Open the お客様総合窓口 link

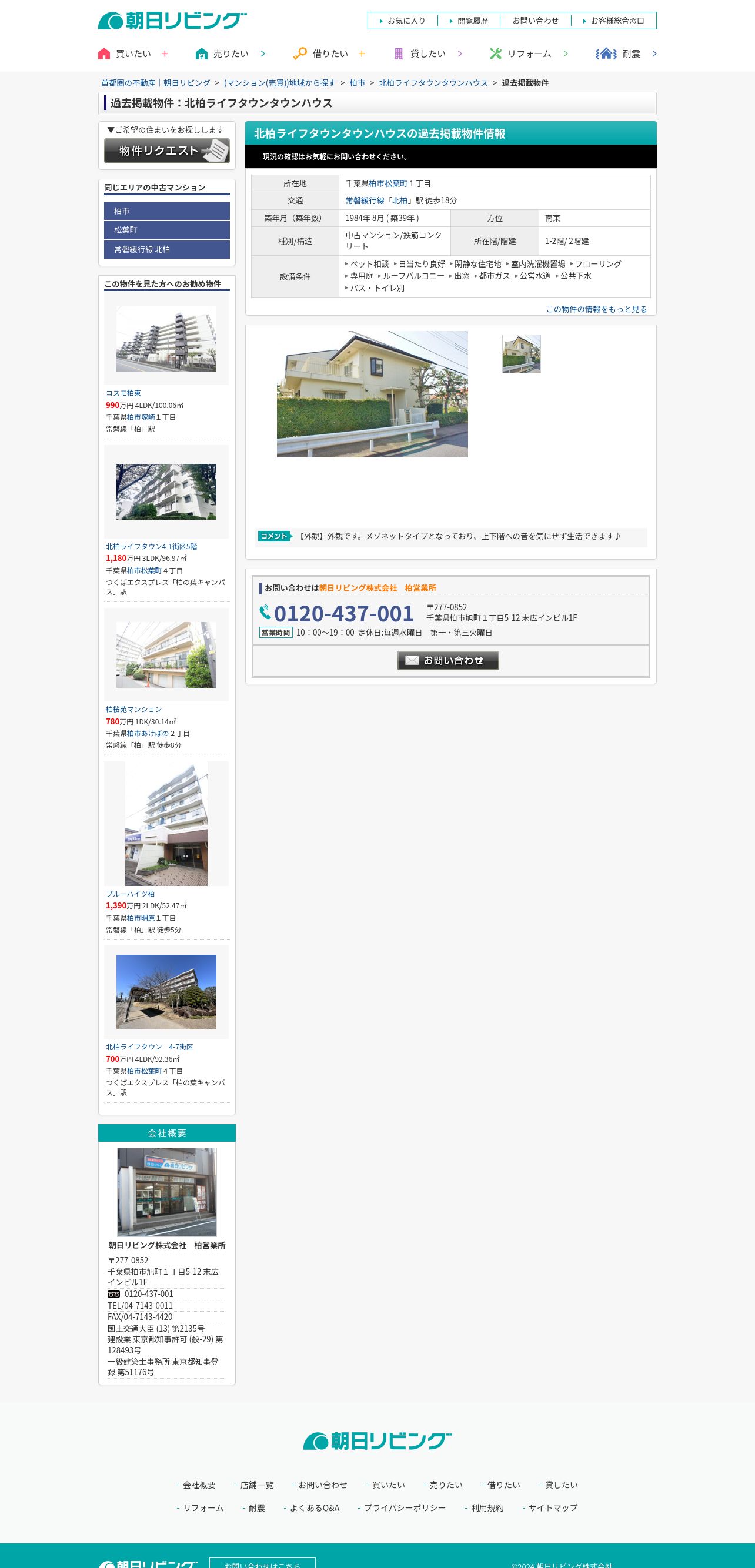pyautogui.click(x=614, y=21)
